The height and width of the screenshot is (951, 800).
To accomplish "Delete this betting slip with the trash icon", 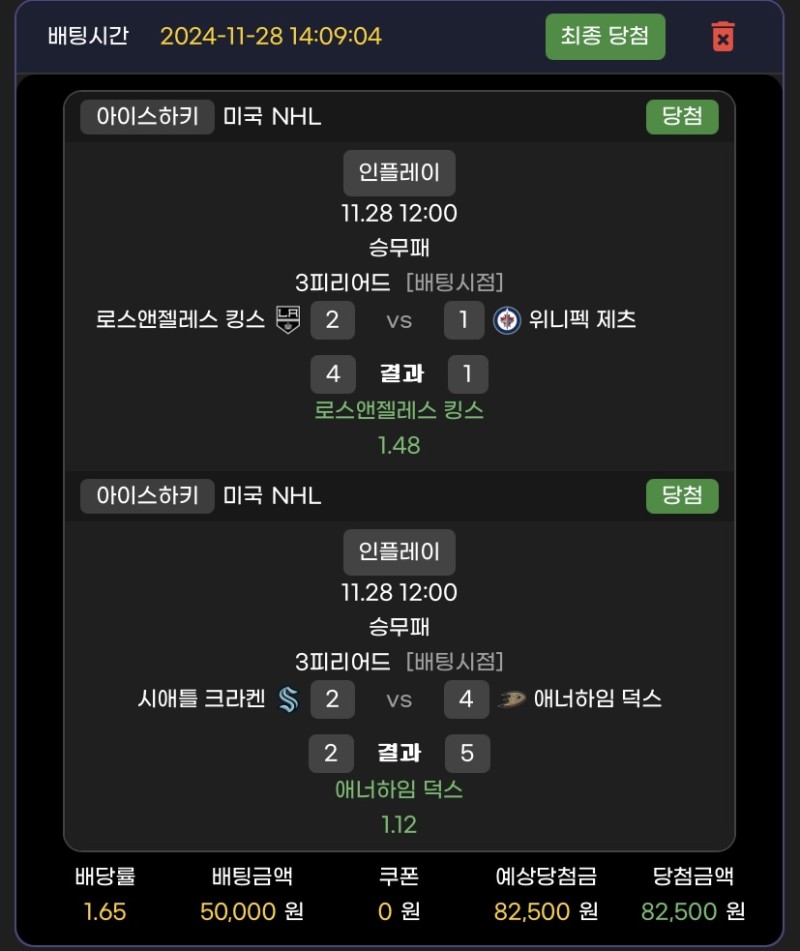I will 722,37.
